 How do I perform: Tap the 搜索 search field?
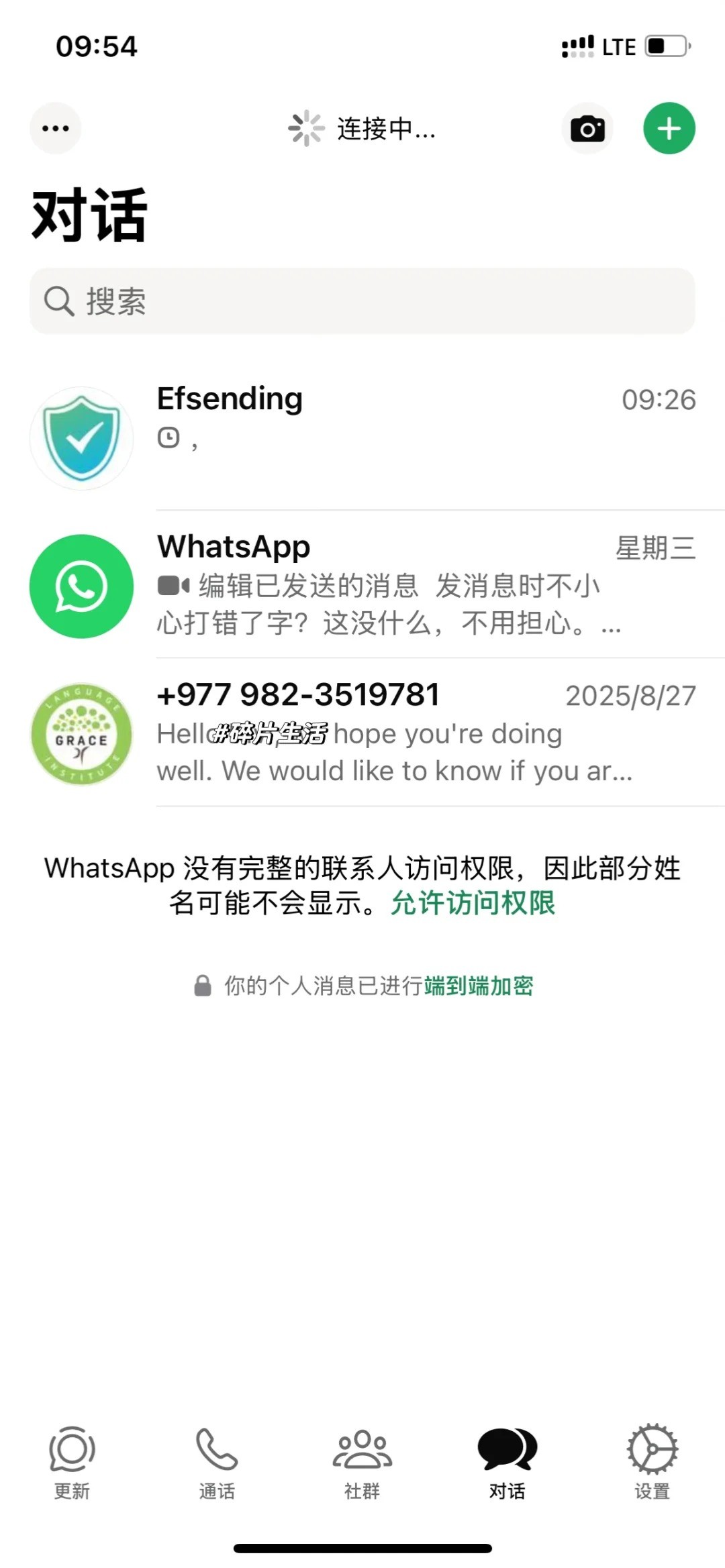(x=362, y=301)
